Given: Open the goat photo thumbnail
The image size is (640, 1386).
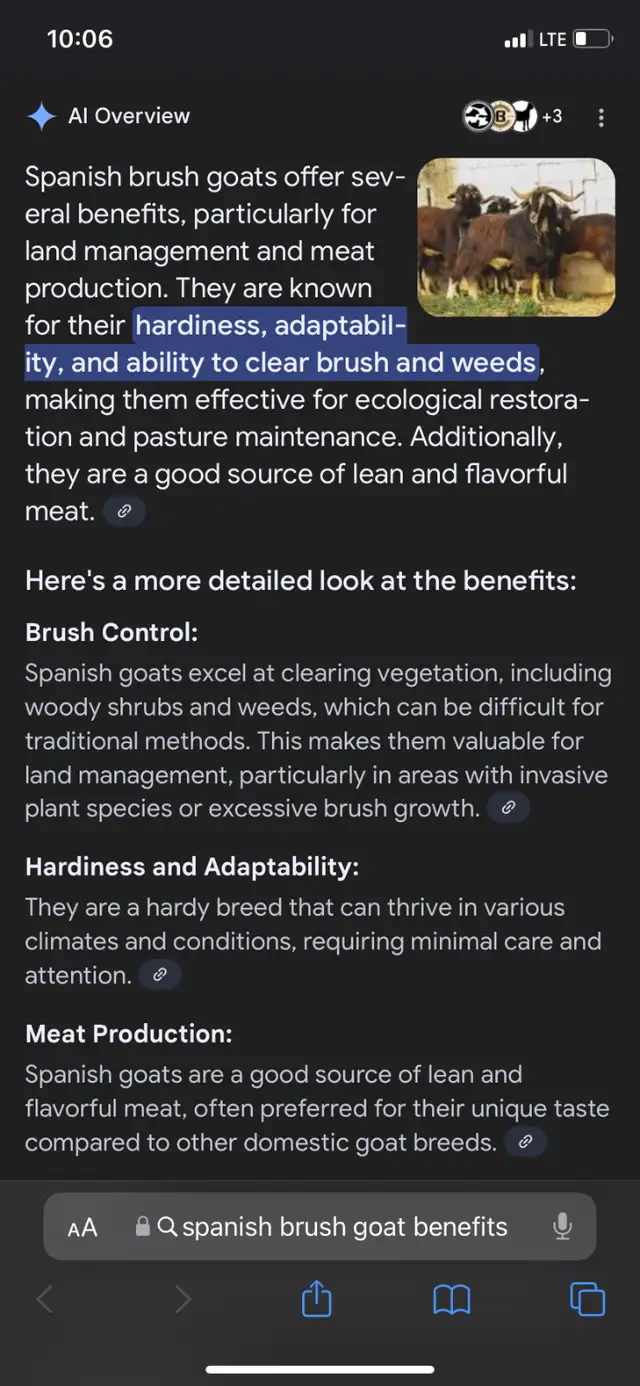Looking at the screenshot, I should point(516,238).
